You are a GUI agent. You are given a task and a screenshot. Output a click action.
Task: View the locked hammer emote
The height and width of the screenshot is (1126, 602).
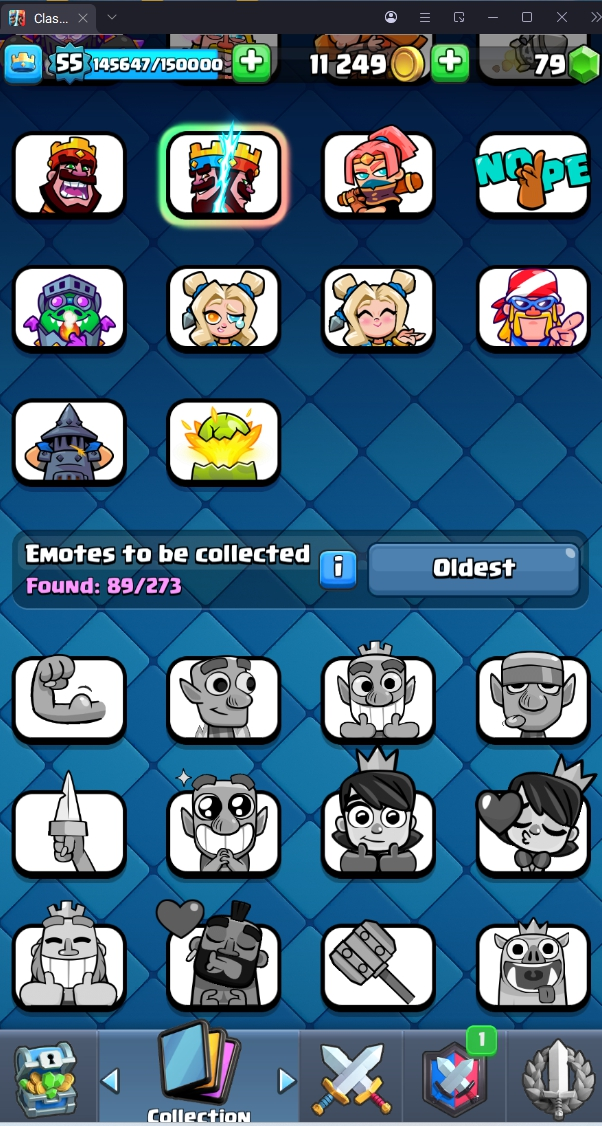point(379,965)
